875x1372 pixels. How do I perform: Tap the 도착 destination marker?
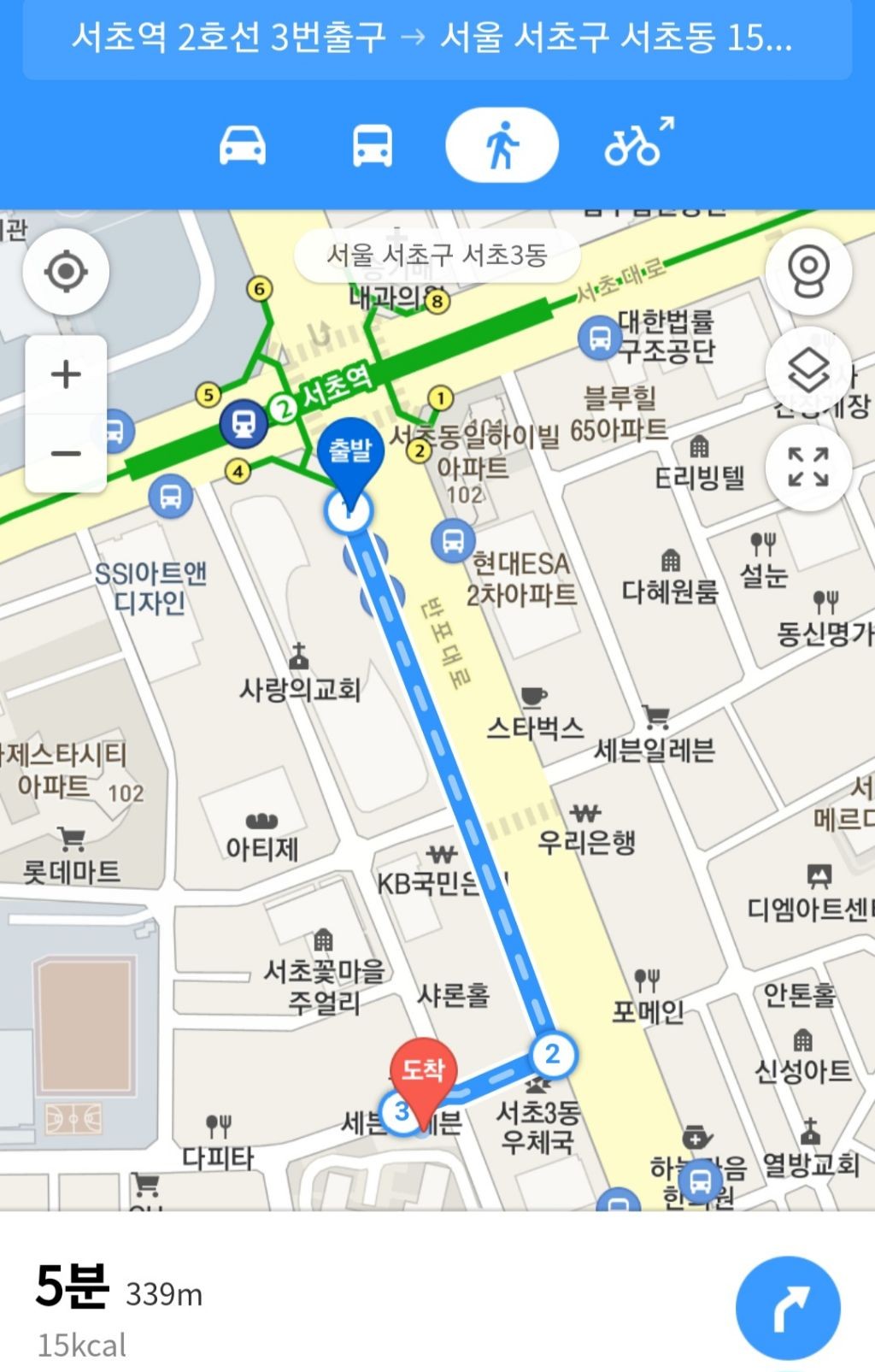[x=423, y=1073]
